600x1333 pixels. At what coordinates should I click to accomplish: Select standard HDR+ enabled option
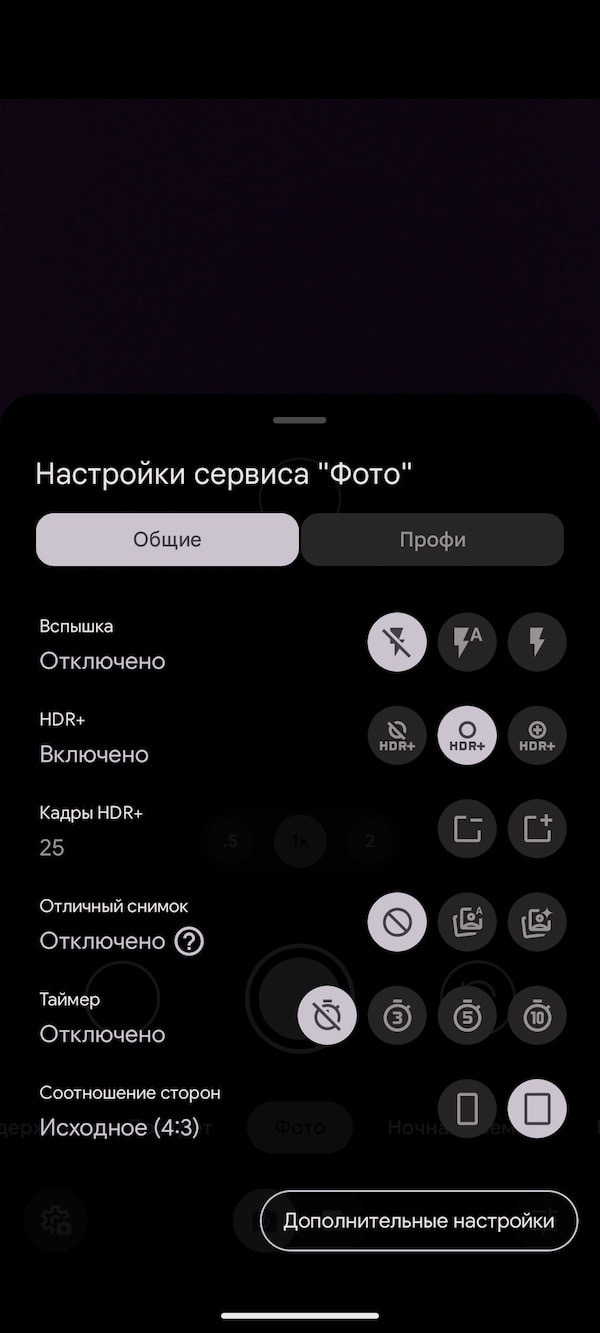coord(467,735)
